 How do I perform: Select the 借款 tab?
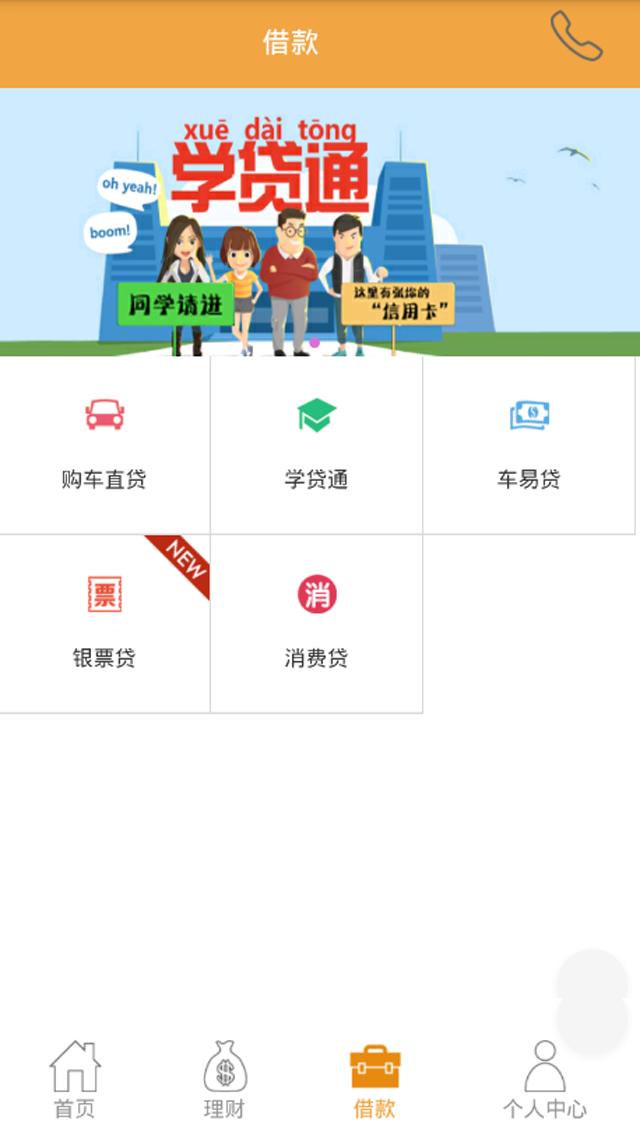coord(375,1080)
